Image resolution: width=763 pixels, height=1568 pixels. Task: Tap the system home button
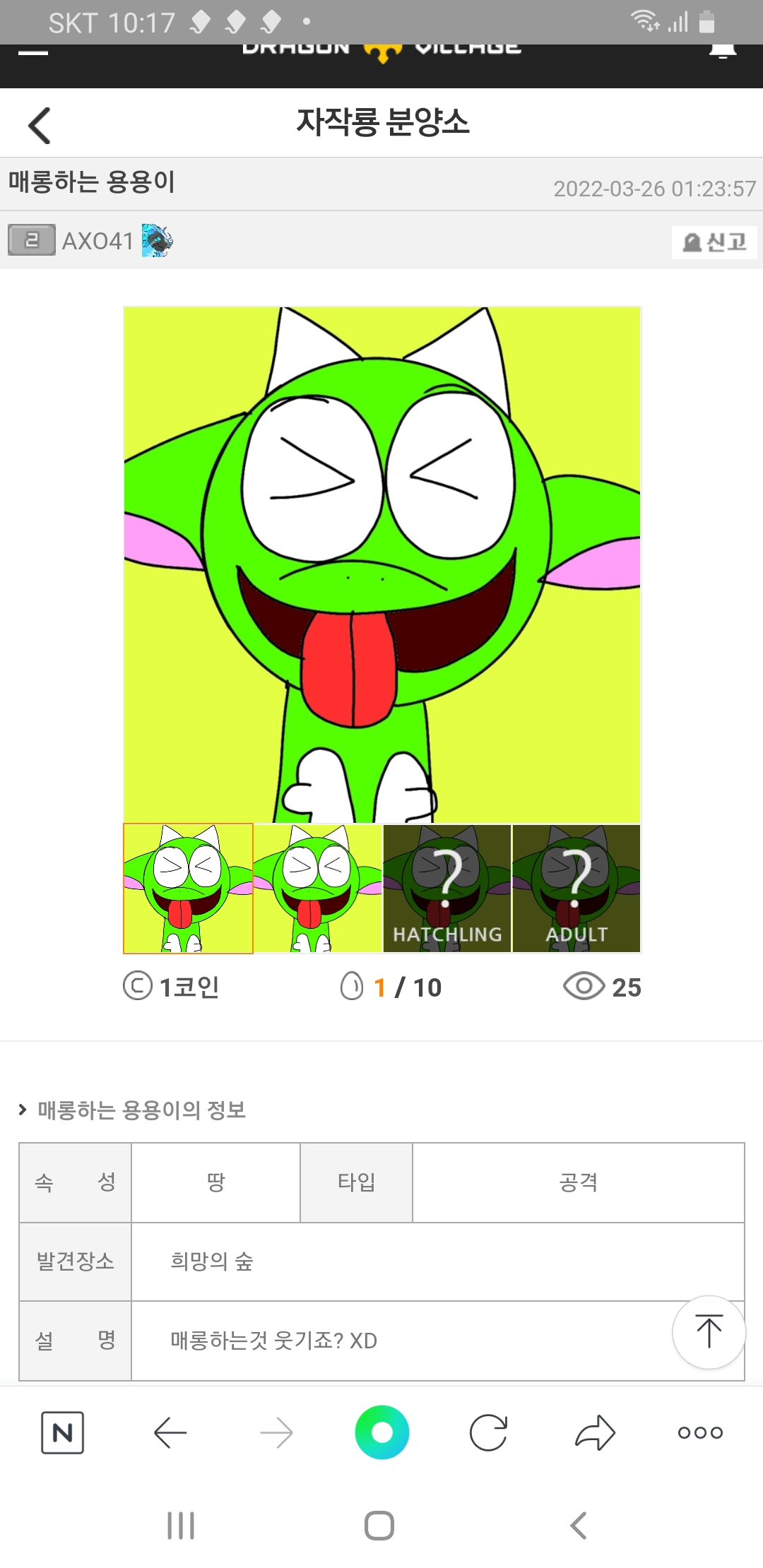pos(379,1526)
